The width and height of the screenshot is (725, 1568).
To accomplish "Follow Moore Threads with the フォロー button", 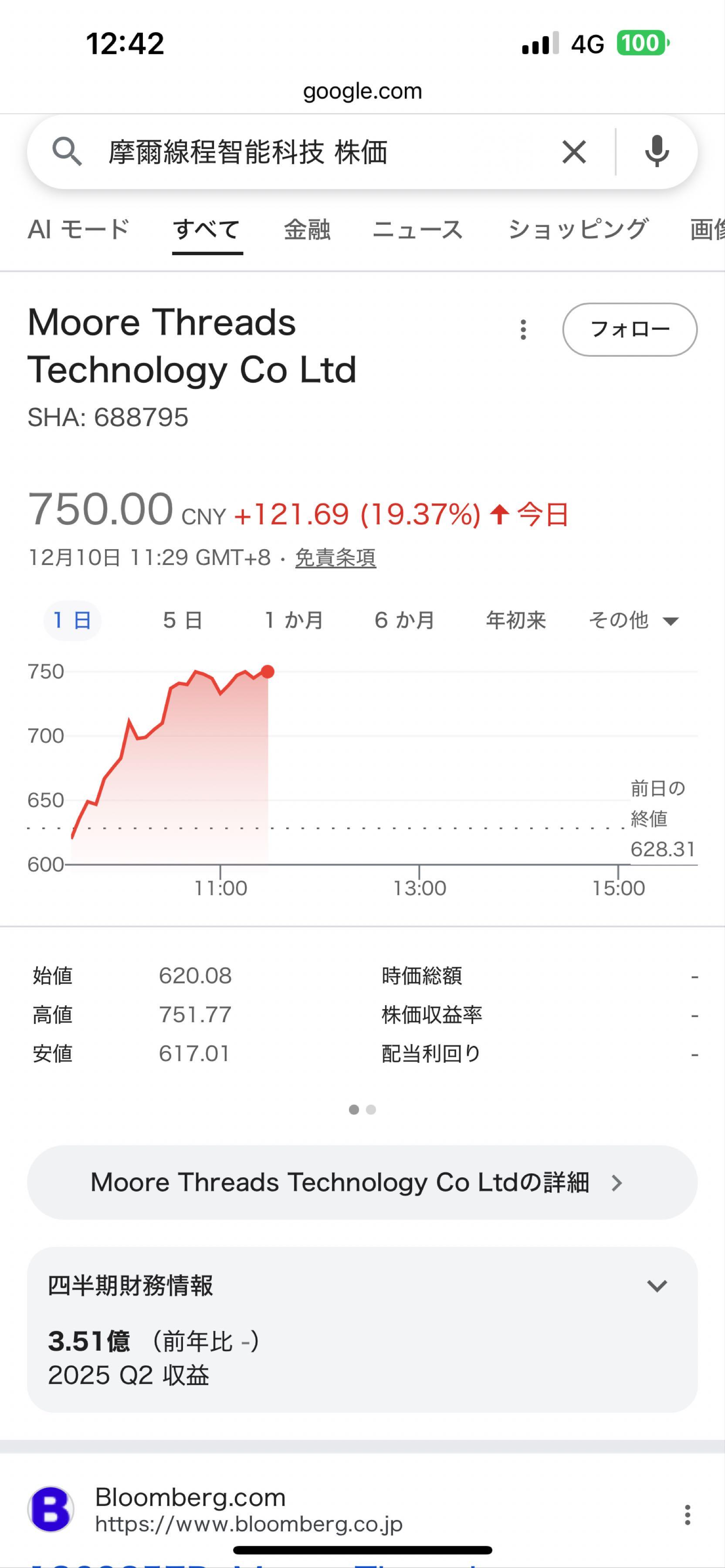I will pos(630,329).
